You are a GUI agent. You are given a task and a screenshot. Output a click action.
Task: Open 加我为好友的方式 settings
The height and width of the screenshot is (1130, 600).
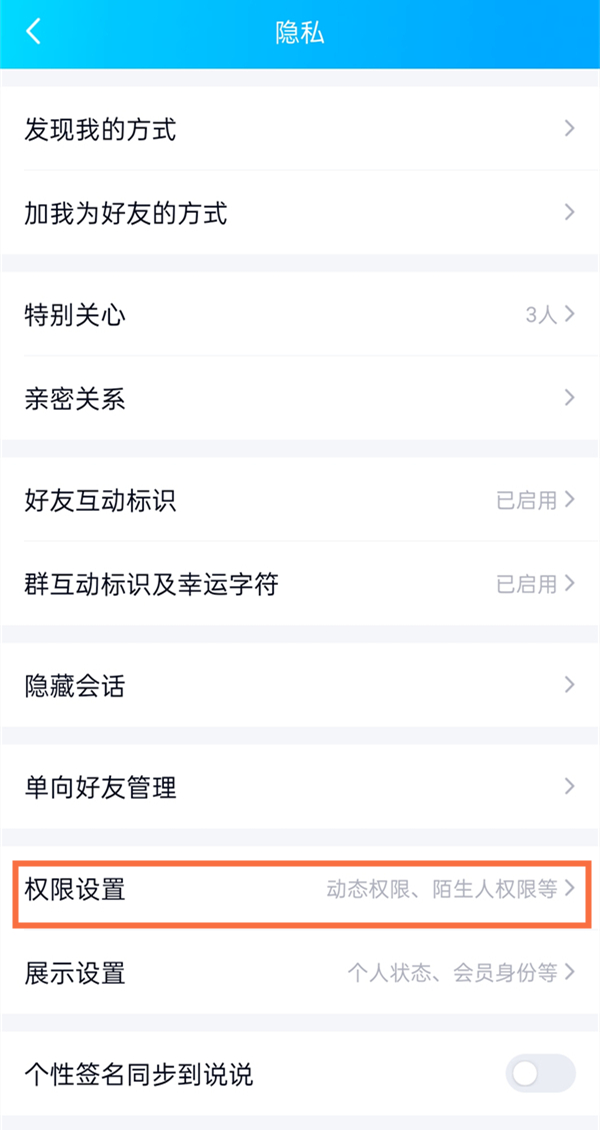click(x=300, y=213)
